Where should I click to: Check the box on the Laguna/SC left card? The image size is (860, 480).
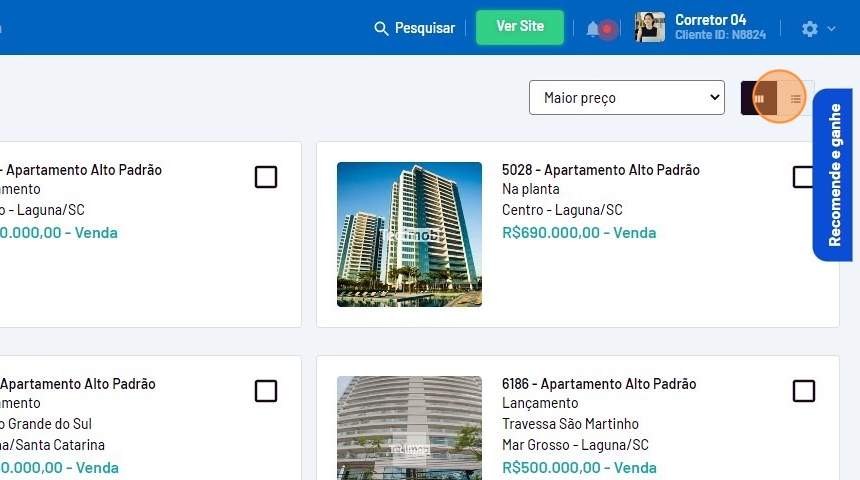(x=265, y=177)
